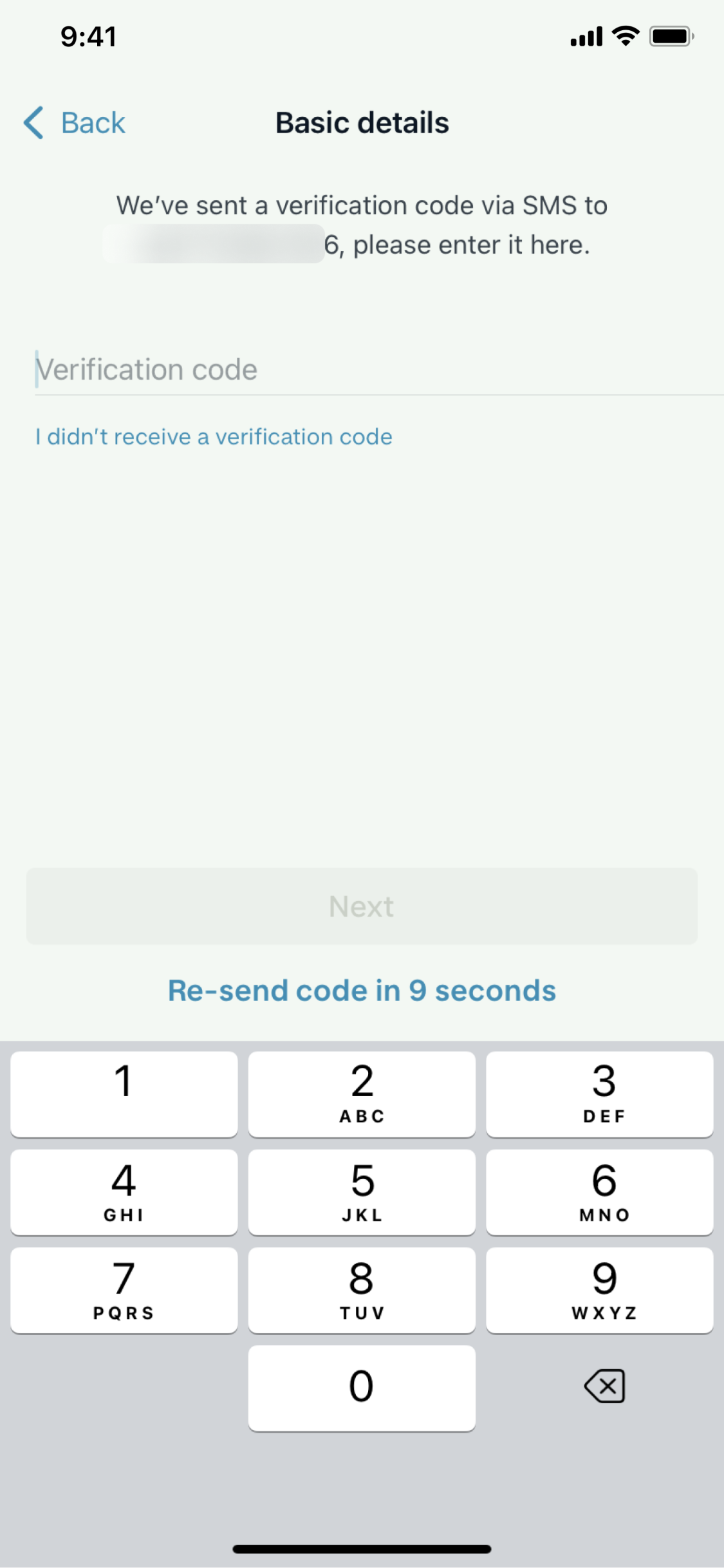Go back to the previous screen
Image resolution: width=724 pixels, height=1568 pixels.
pyautogui.click(x=74, y=123)
